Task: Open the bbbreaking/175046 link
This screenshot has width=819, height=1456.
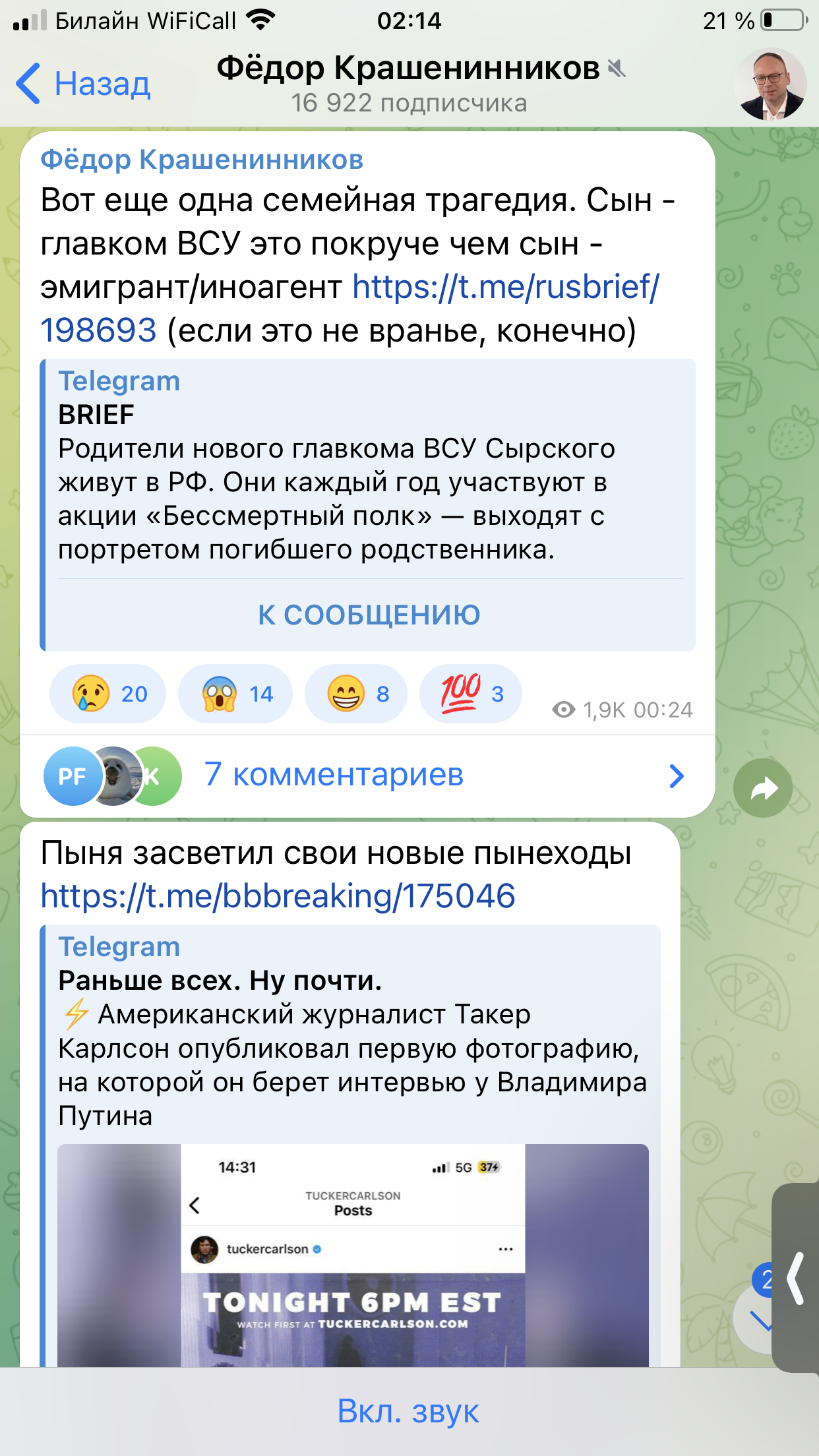Action: pos(278,896)
